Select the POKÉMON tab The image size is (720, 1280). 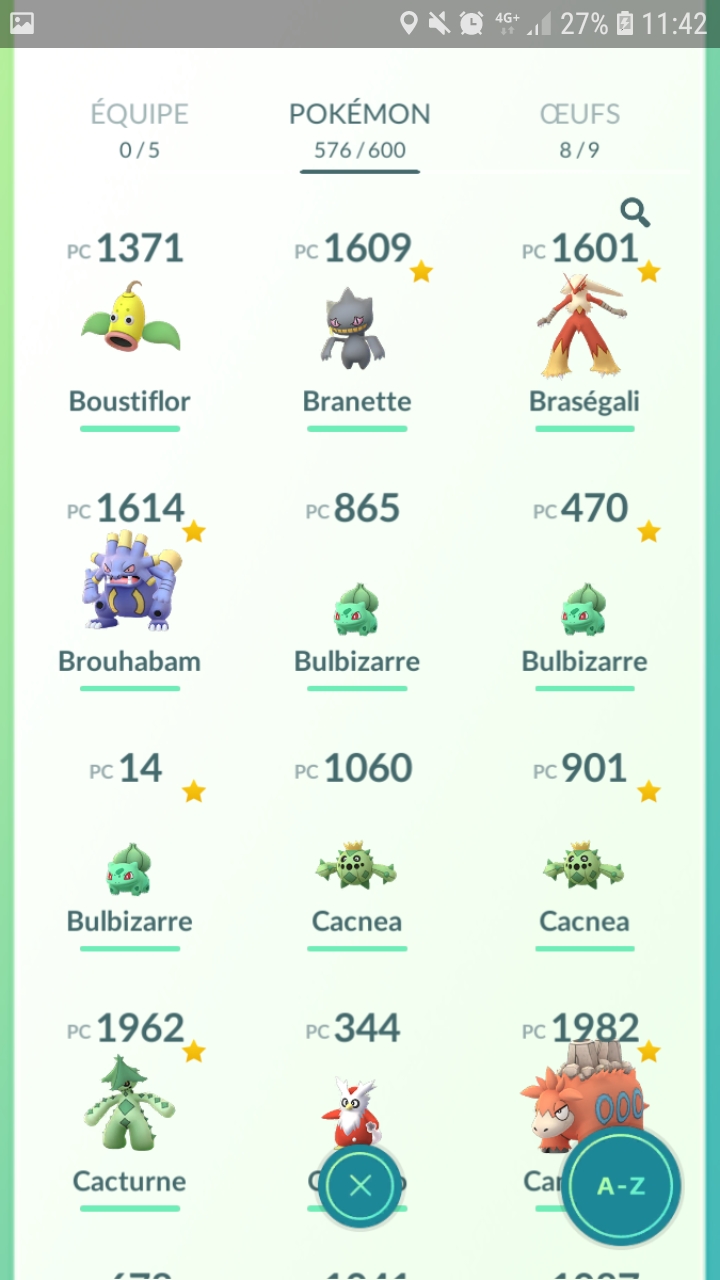tap(359, 129)
